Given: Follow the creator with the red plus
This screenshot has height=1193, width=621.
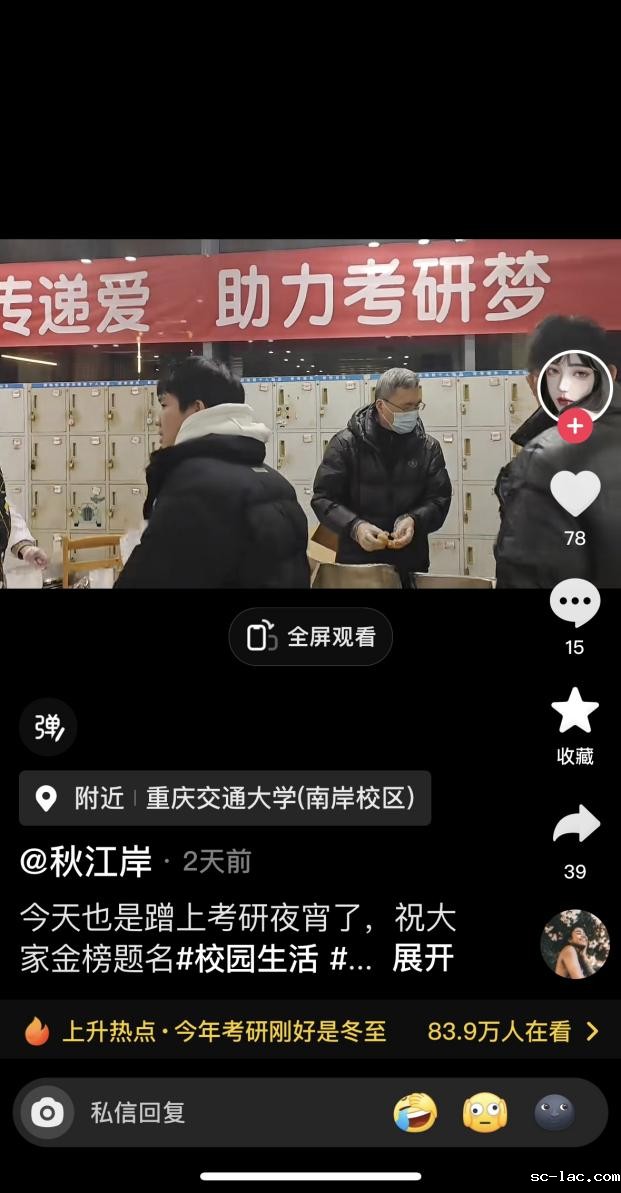Looking at the screenshot, I should [x=575, y=427].
